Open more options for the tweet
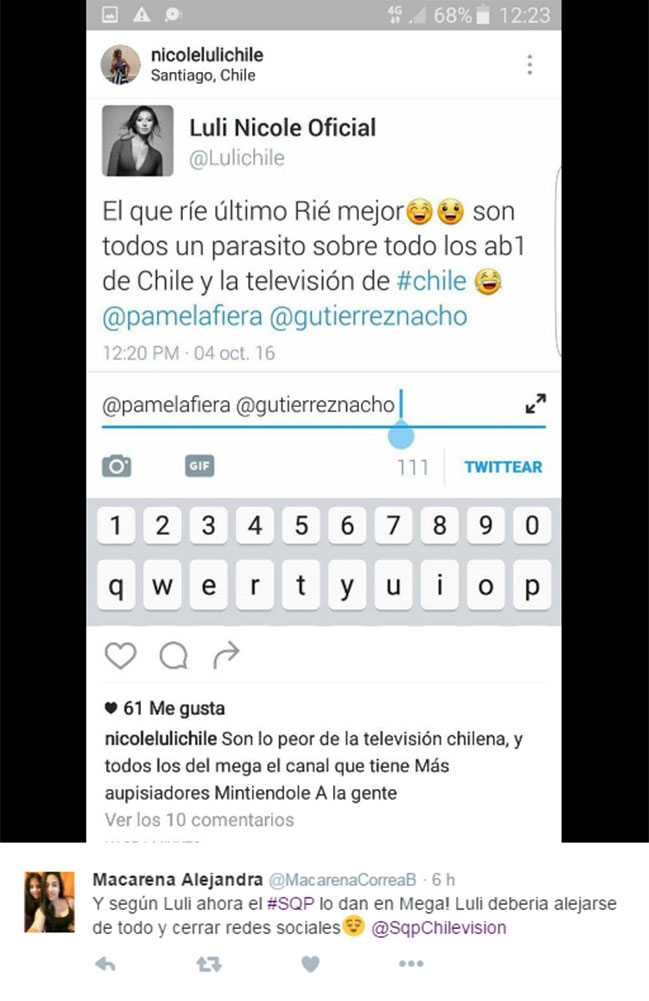 tap(411, 964)
